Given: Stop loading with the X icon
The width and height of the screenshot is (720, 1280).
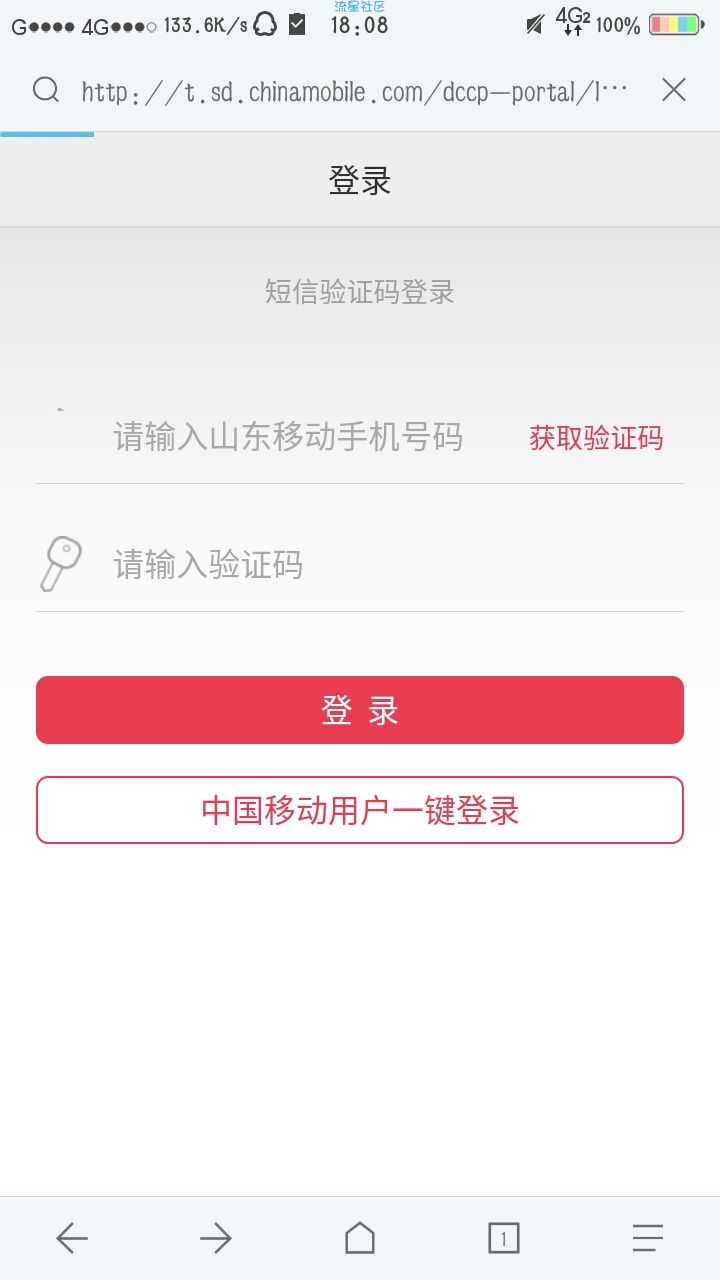Looking at the screenshot, I should click(674, 91).
